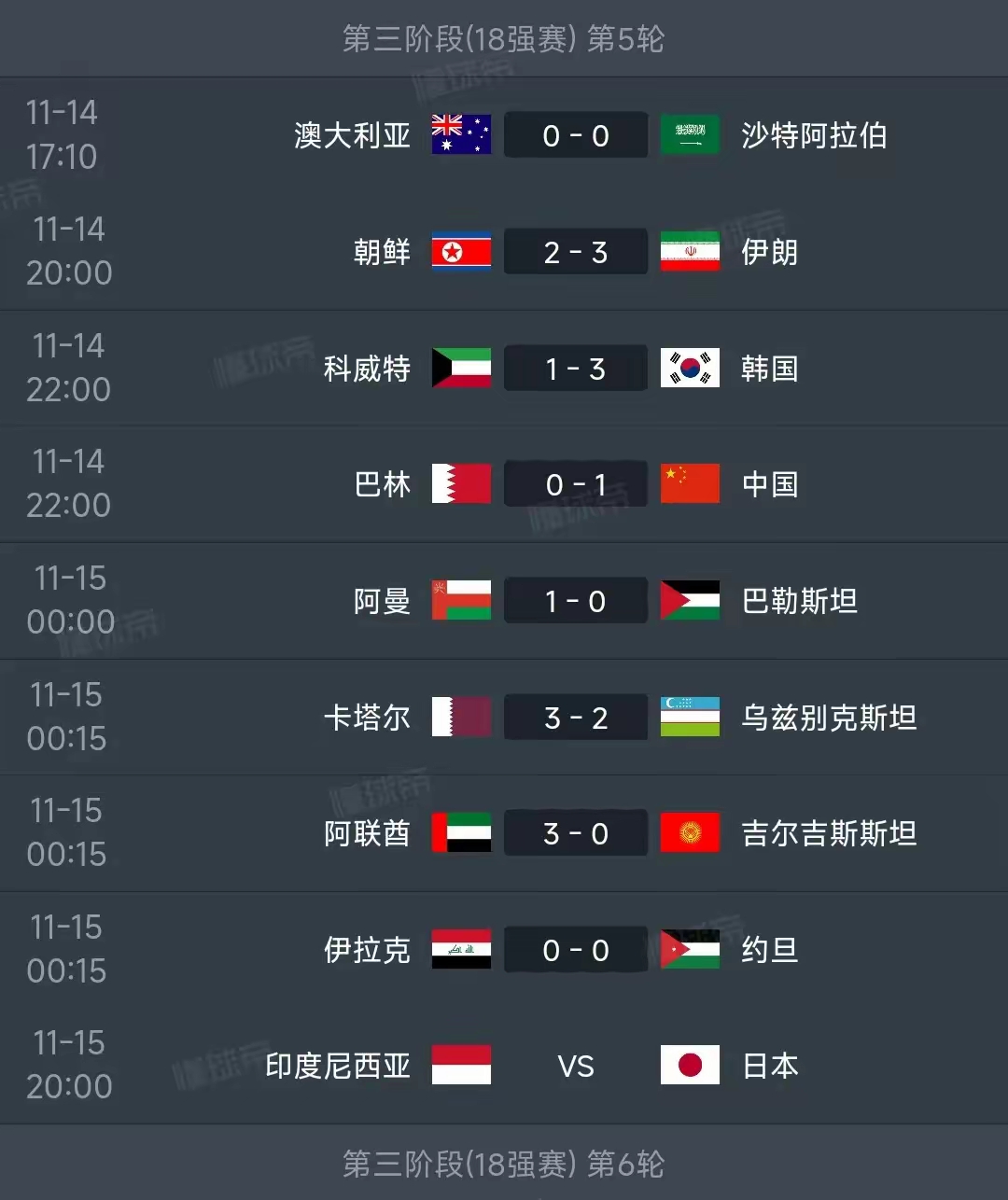Click the Kyrgyzstan flag icon

click(690, 832)
